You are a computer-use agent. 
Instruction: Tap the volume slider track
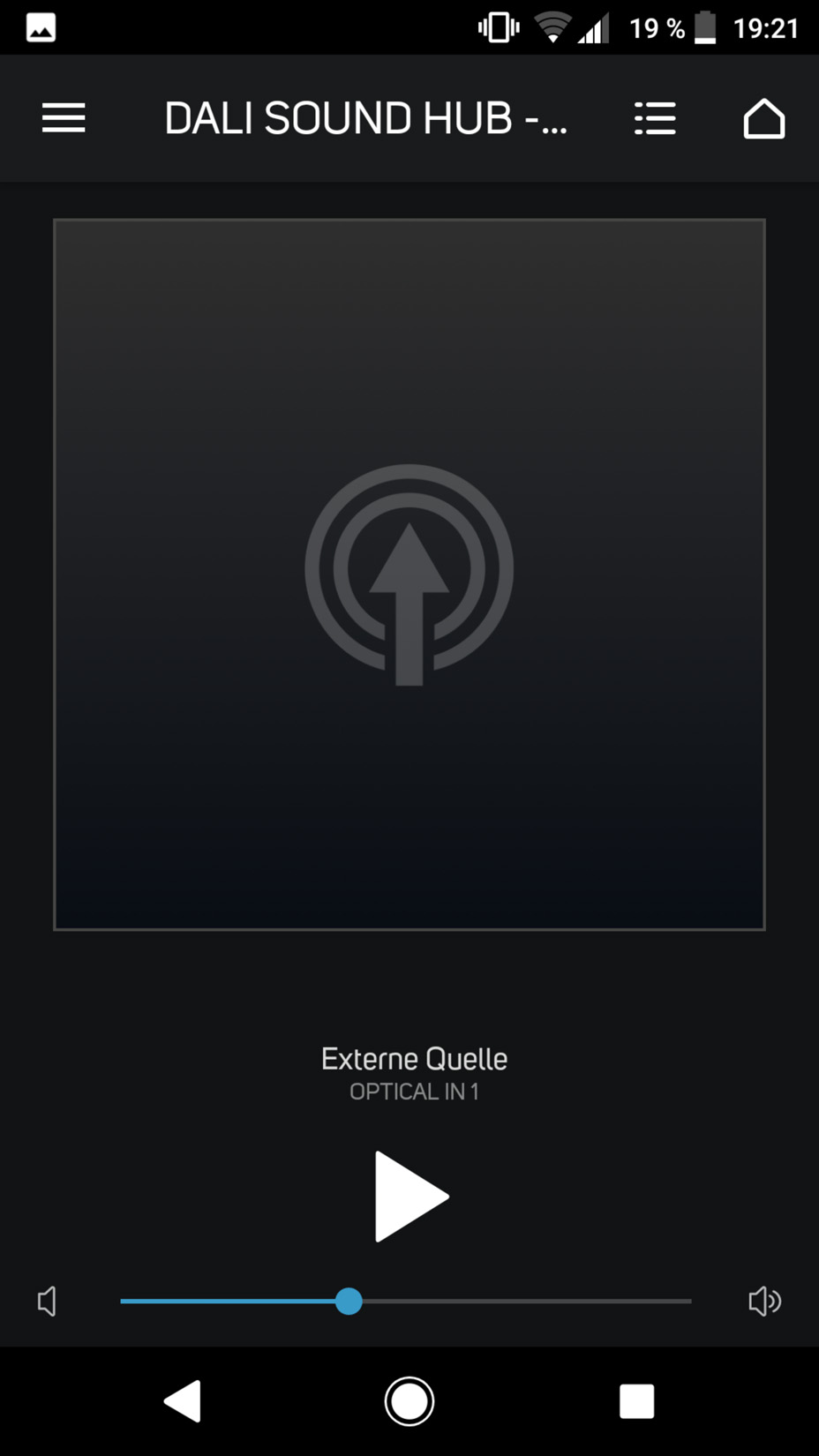(406, 1301)
